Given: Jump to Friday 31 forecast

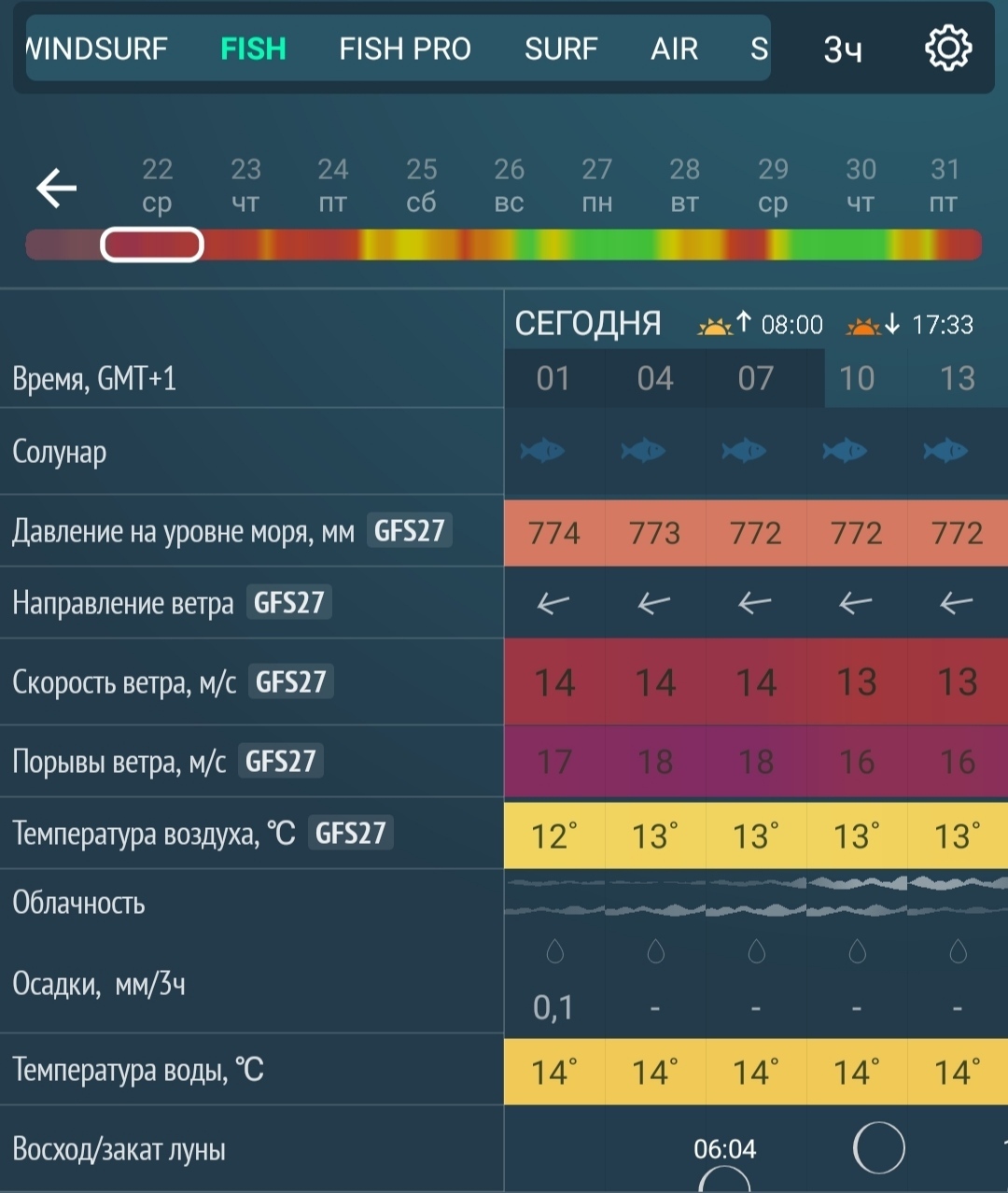Looking at the screenshot, I should 945,185.
